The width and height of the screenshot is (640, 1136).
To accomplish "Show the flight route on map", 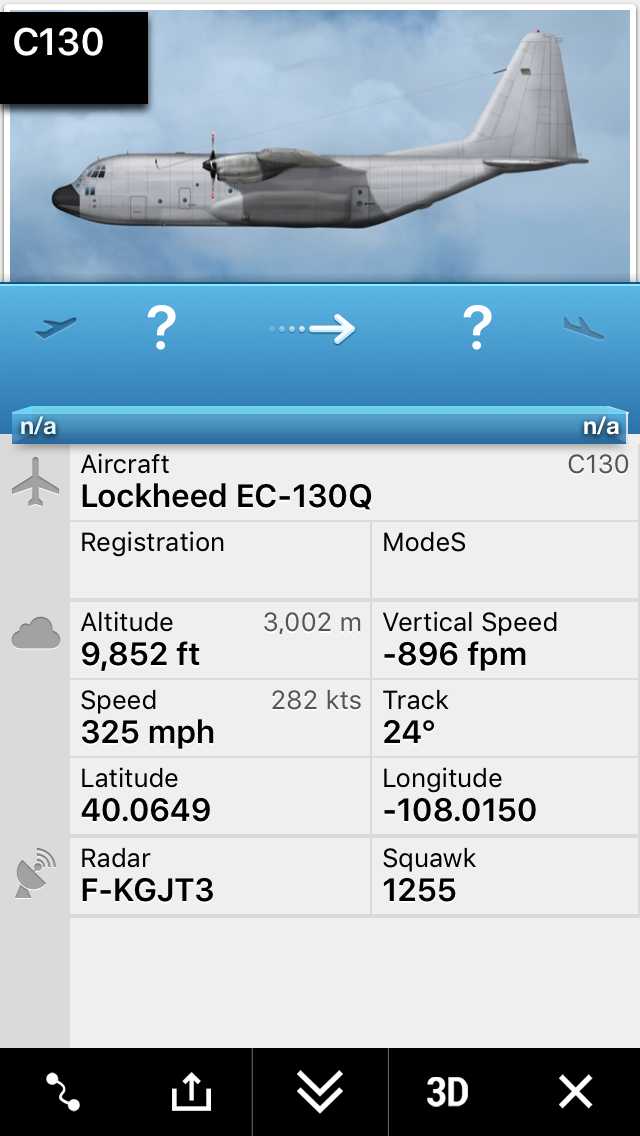I will pos(63,1092).
